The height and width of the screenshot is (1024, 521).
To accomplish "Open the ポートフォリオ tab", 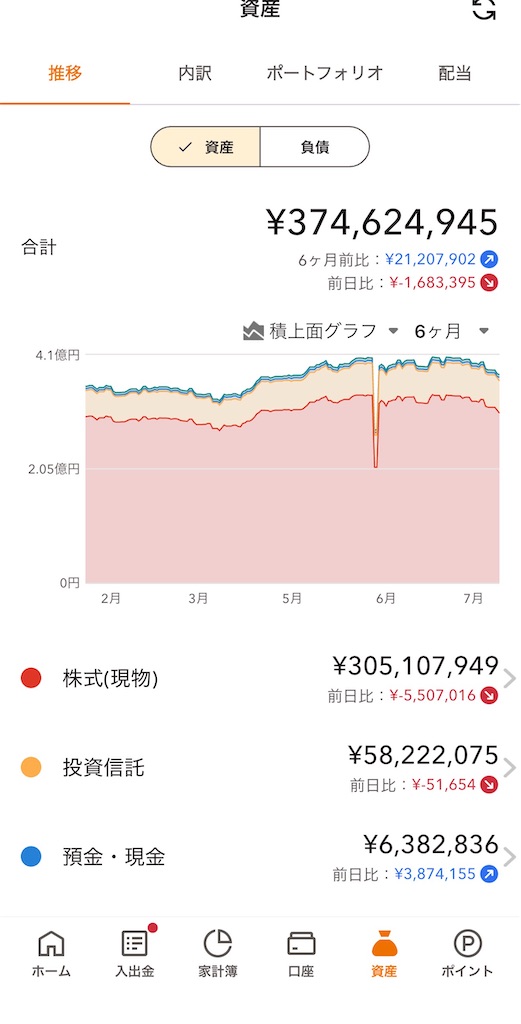I will (x=324, y=72).
